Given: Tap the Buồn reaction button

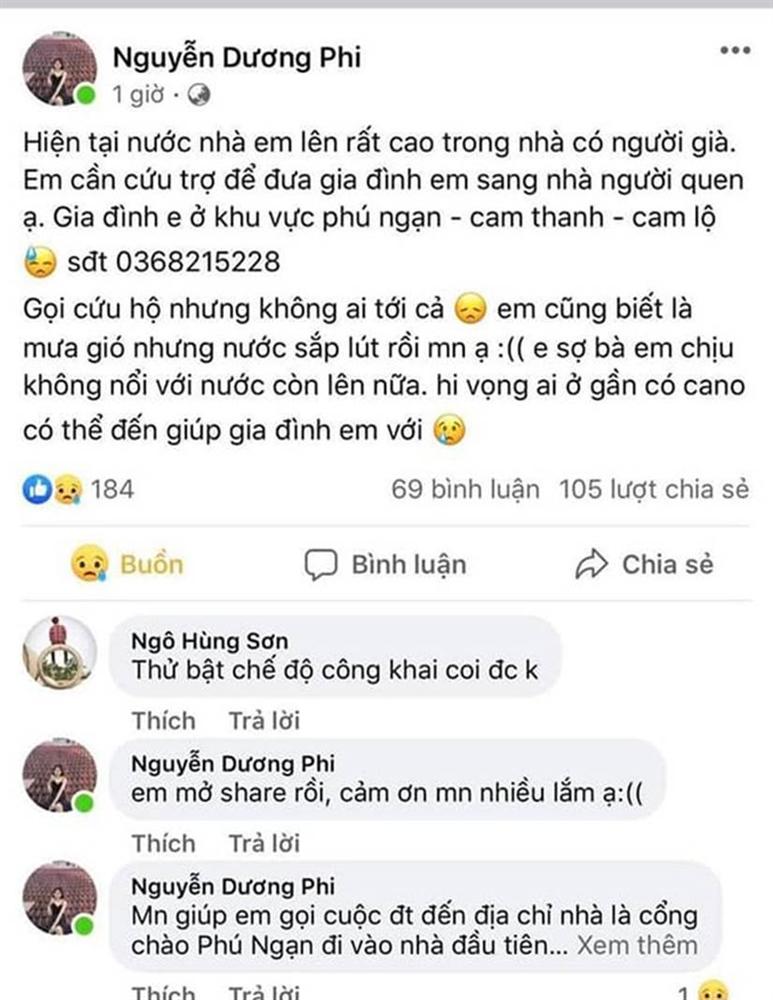Looking at the screenshot, I should tap(127, 564).
